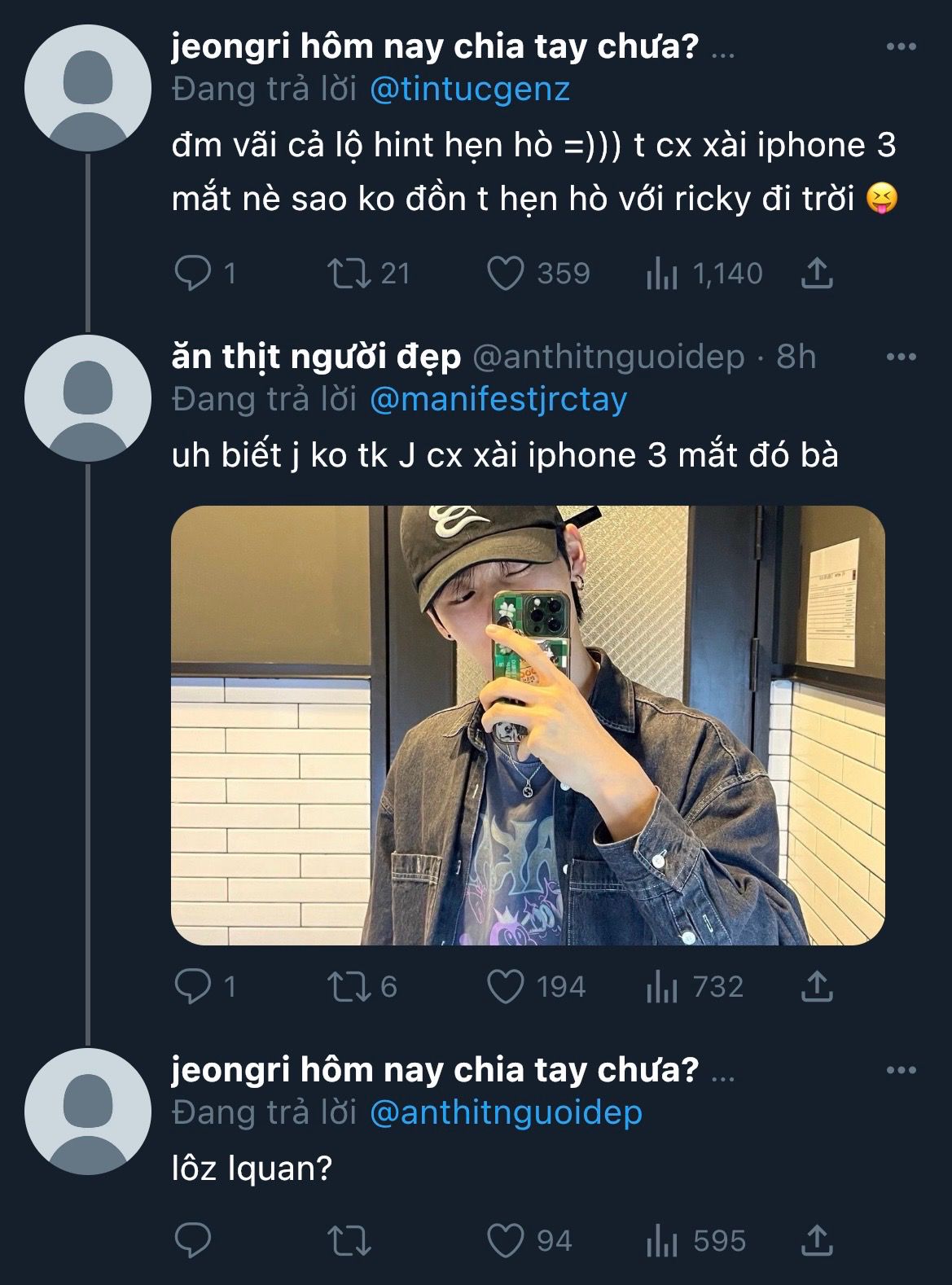Open the @anthitnguoidep mention link
This screenshot has height=1285, width=952.
[506, 1112]
